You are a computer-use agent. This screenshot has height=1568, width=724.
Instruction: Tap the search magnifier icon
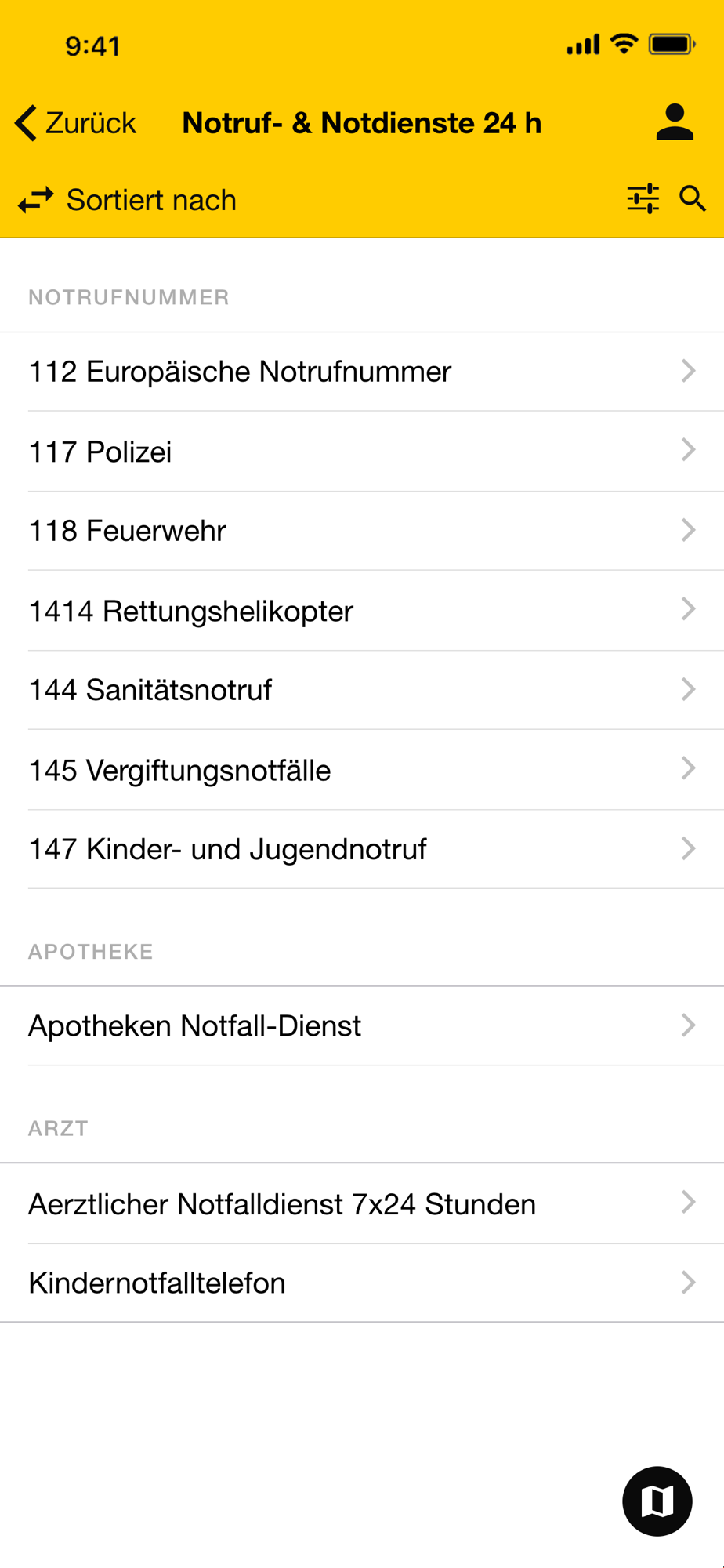pyautogui.click(x=693, y=199)
